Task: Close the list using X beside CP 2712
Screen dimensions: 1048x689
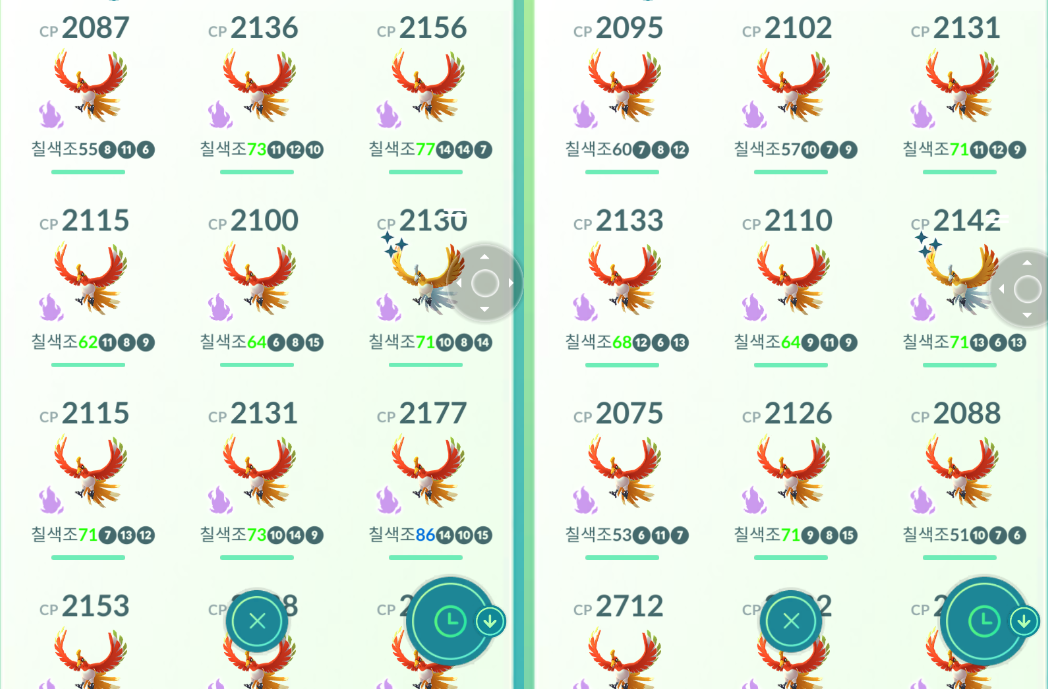Action: (x=791, y=621)
